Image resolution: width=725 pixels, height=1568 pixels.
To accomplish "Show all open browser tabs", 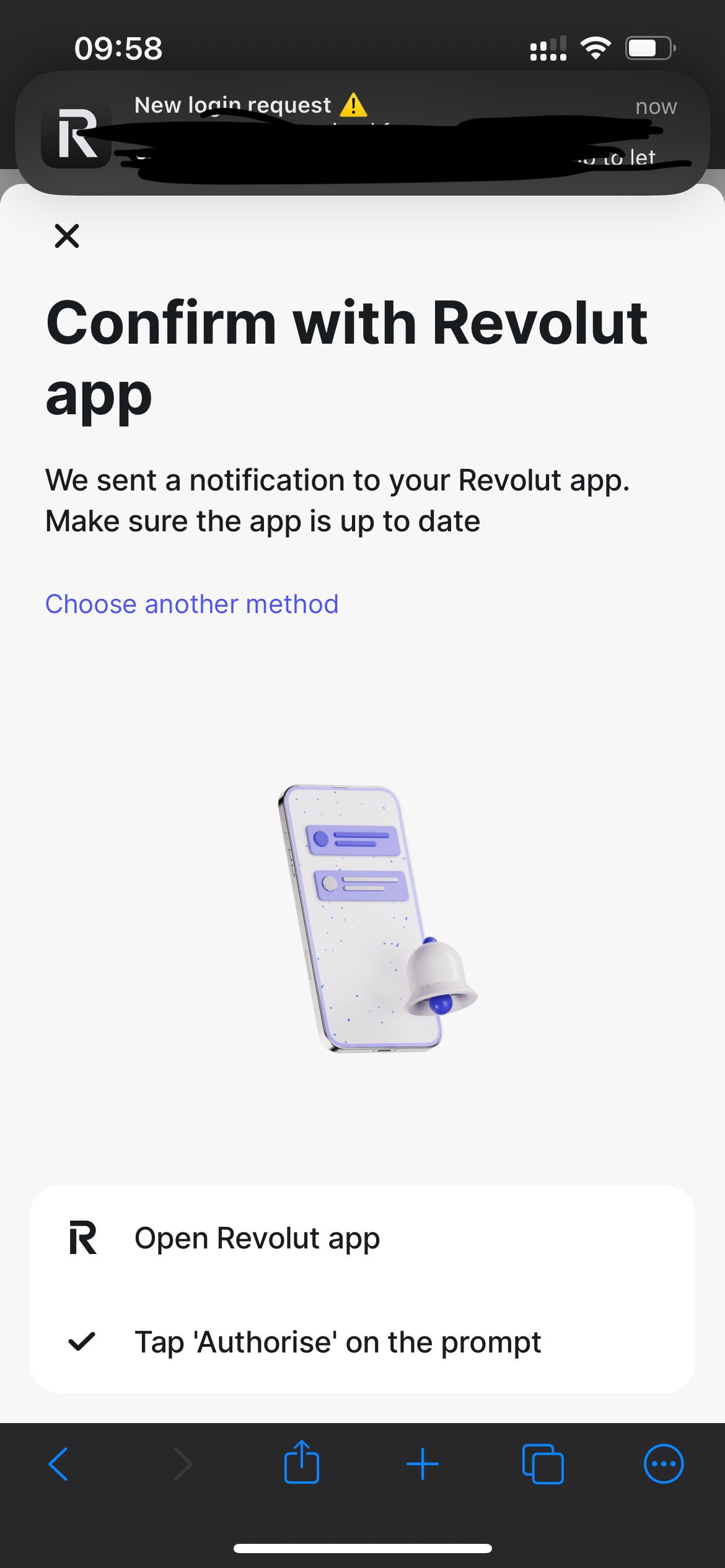I will pos(543,1464).
